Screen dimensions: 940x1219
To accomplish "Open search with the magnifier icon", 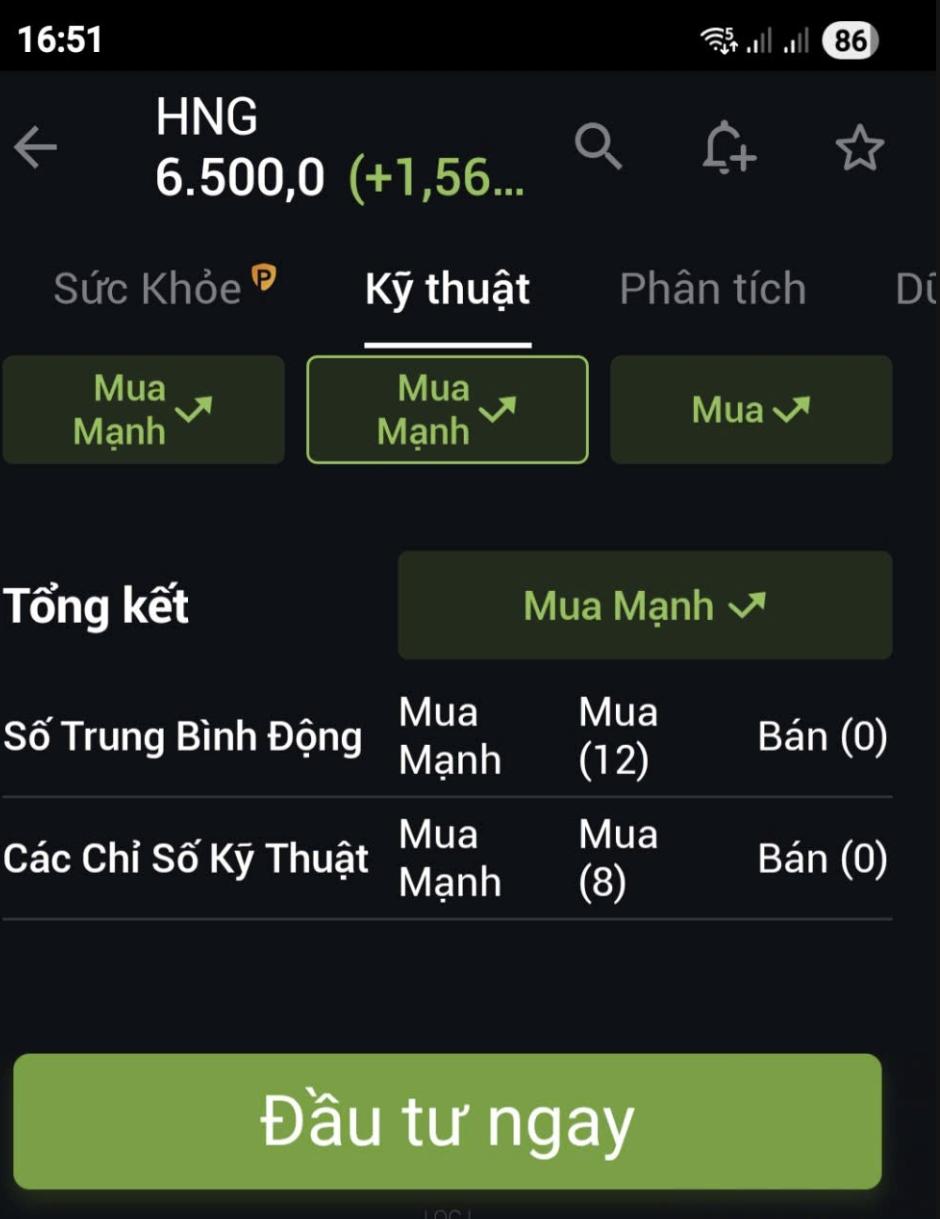I will pos(598,148).
